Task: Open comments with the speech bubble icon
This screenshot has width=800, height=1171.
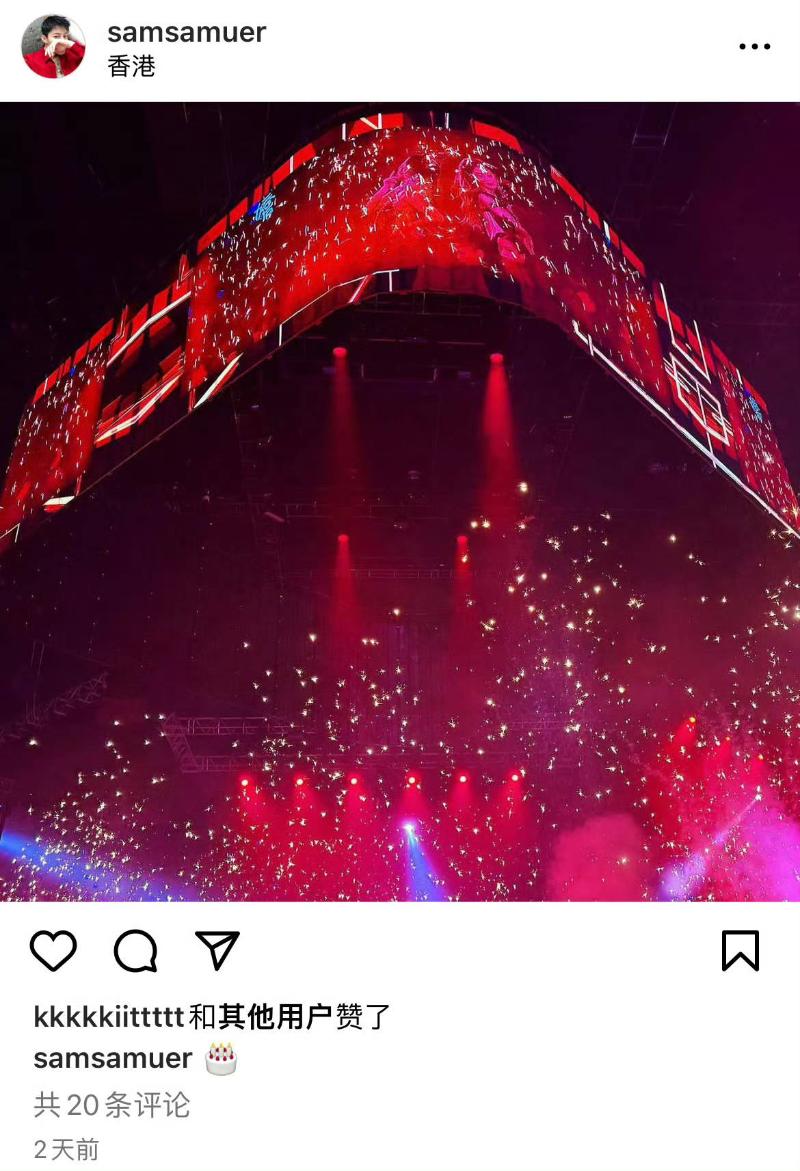Action: tap(135, 951)
